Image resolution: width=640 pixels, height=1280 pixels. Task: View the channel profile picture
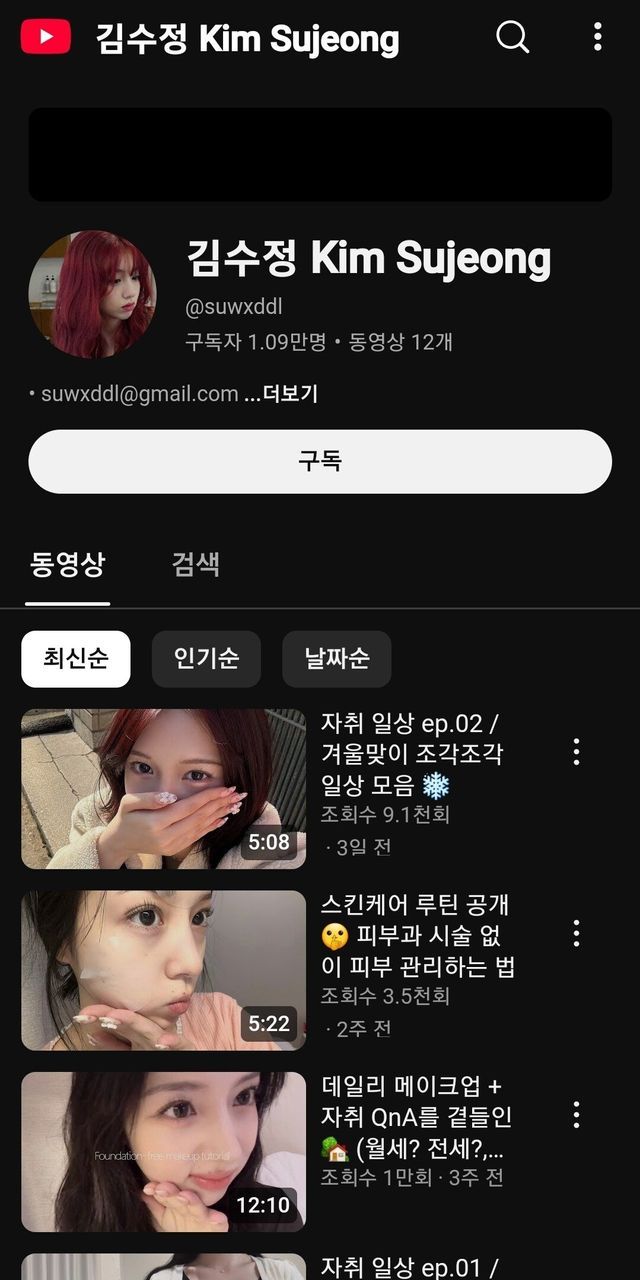coord(92,294)
